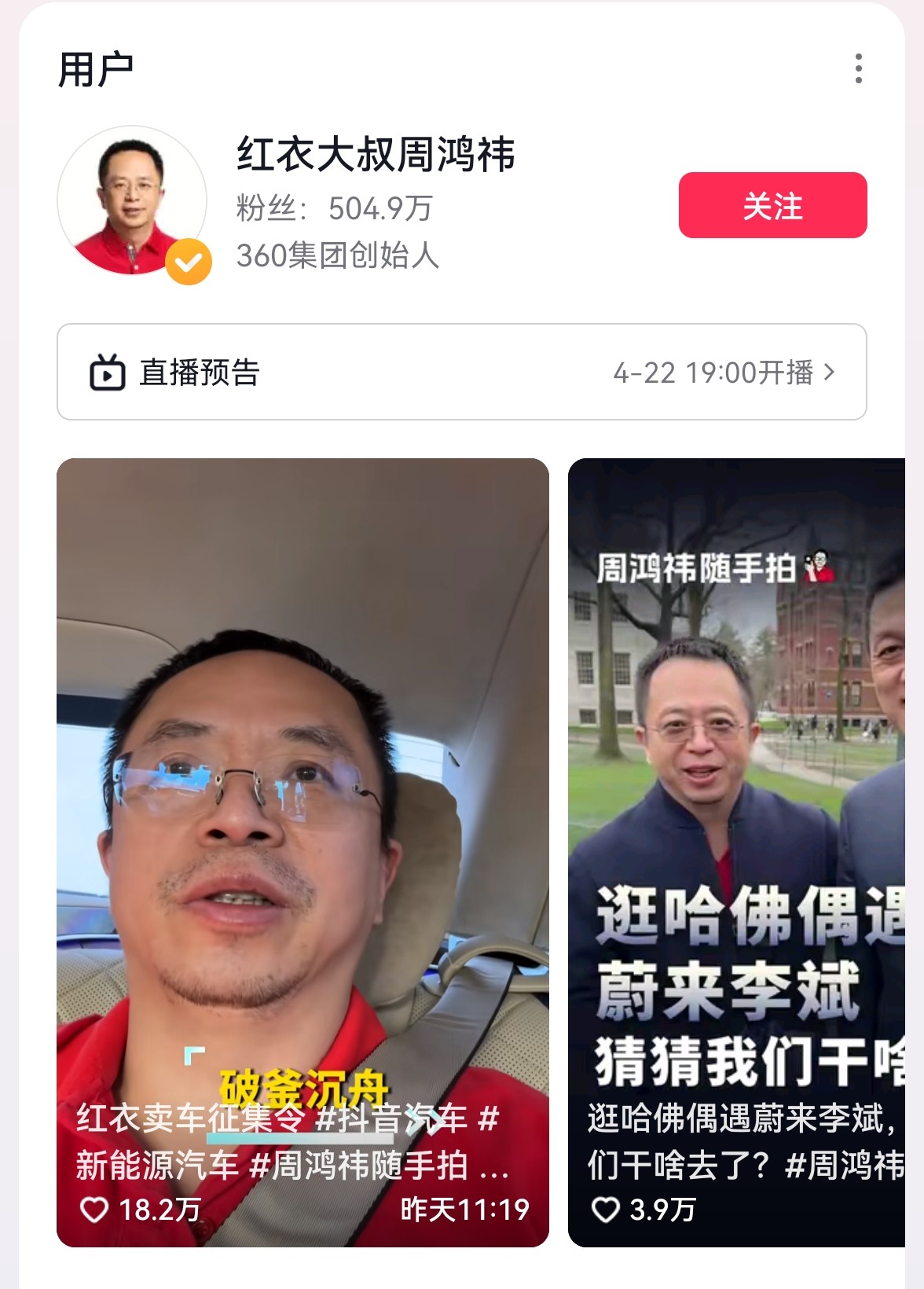The width and height of the screenshot is (924, 1289).
Task: Open the profile avatar of 红衣大叔周鸿祎
Action: (x=132, y=201)
